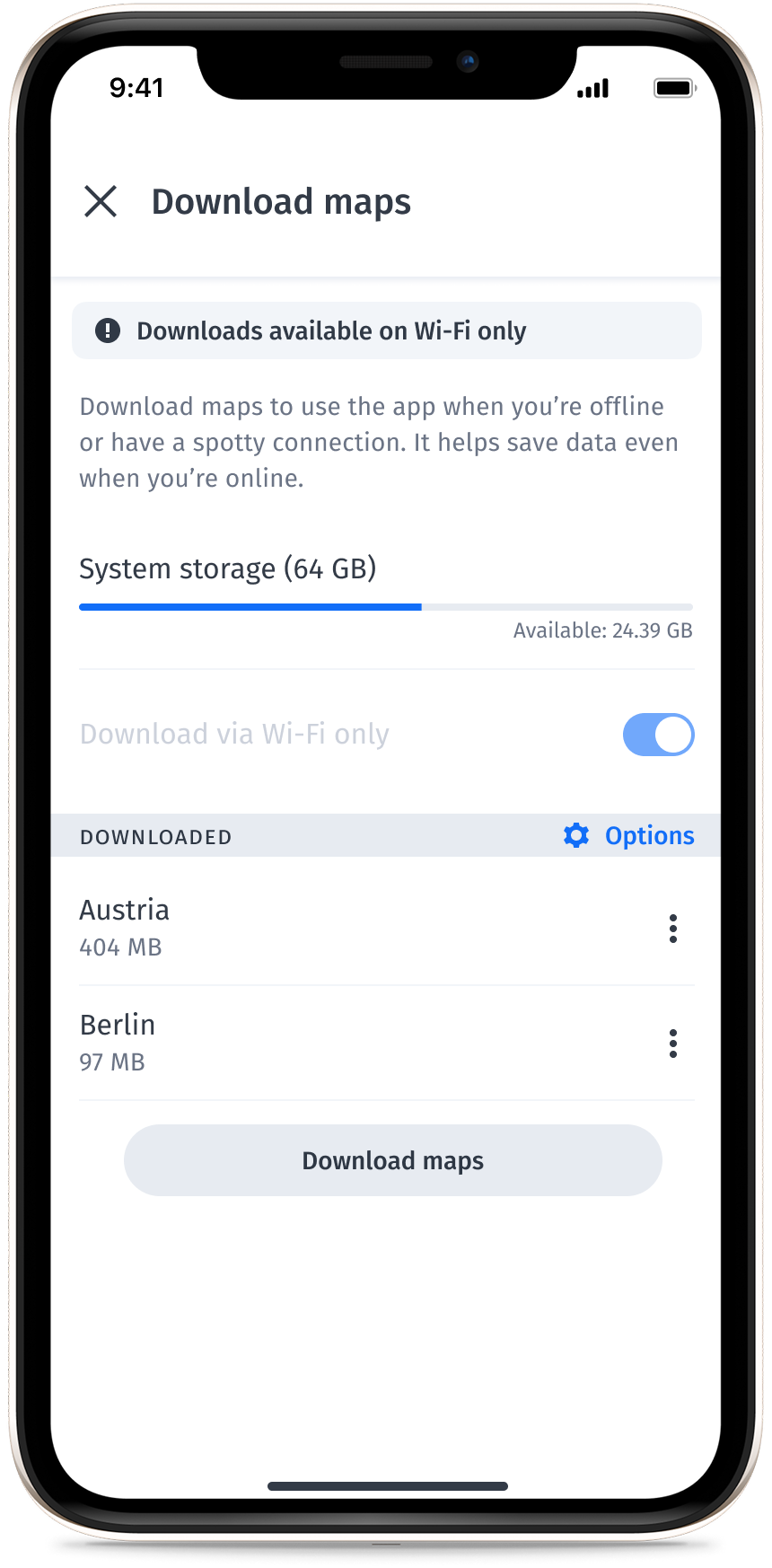Open the more menu for Austria

672,929
